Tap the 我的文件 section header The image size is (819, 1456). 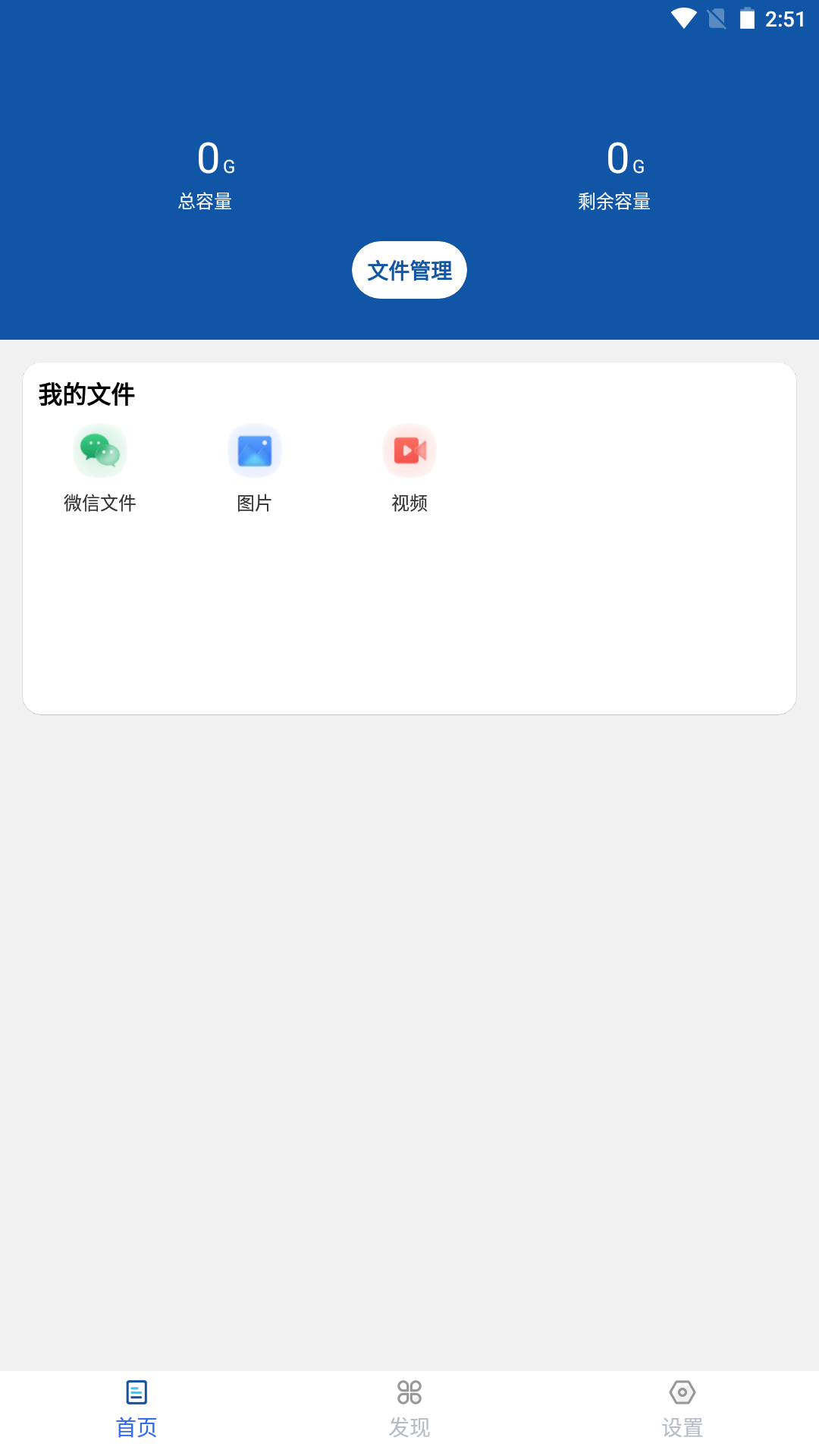pos(86,395)
